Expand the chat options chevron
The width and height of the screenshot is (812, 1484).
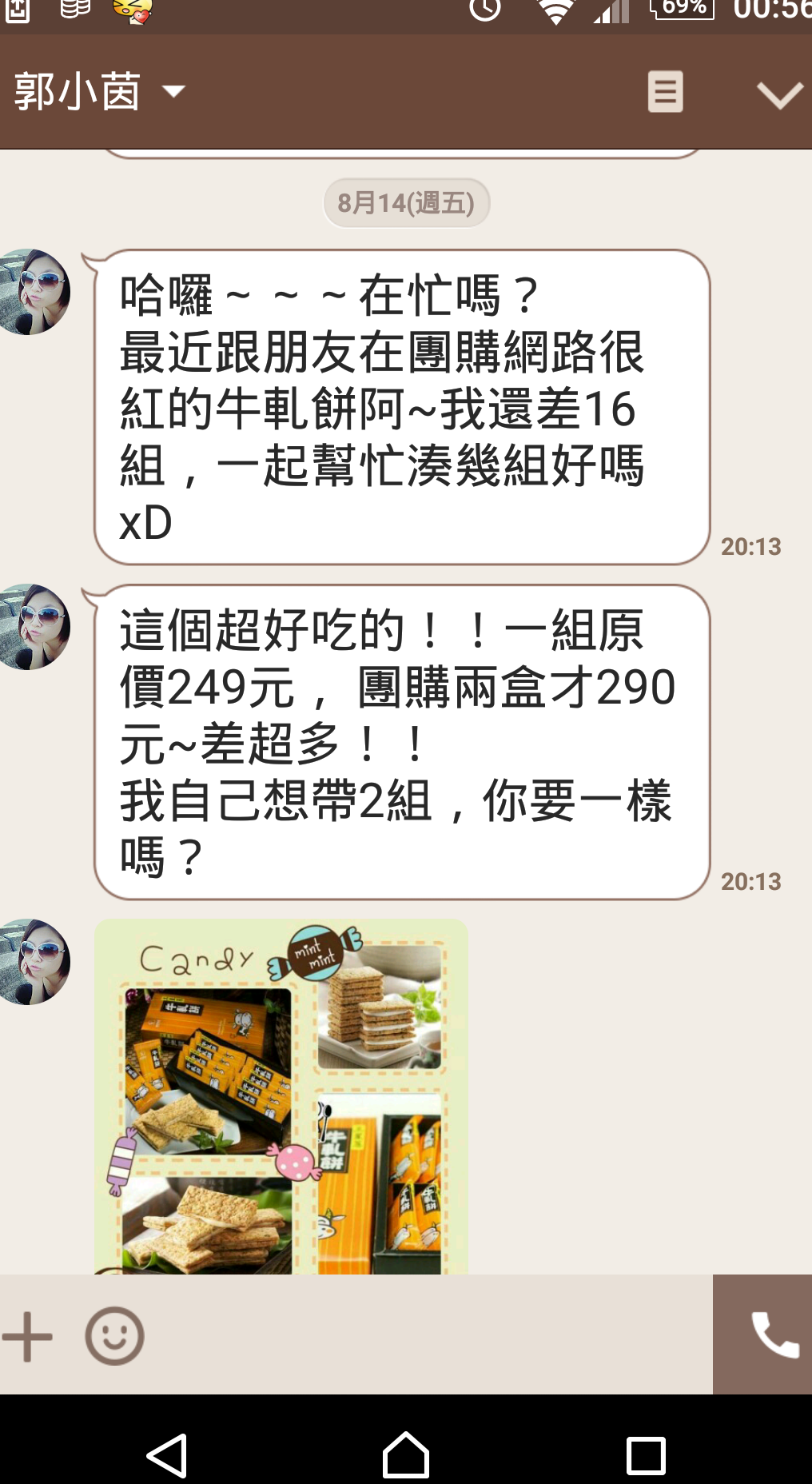(779, 94)
